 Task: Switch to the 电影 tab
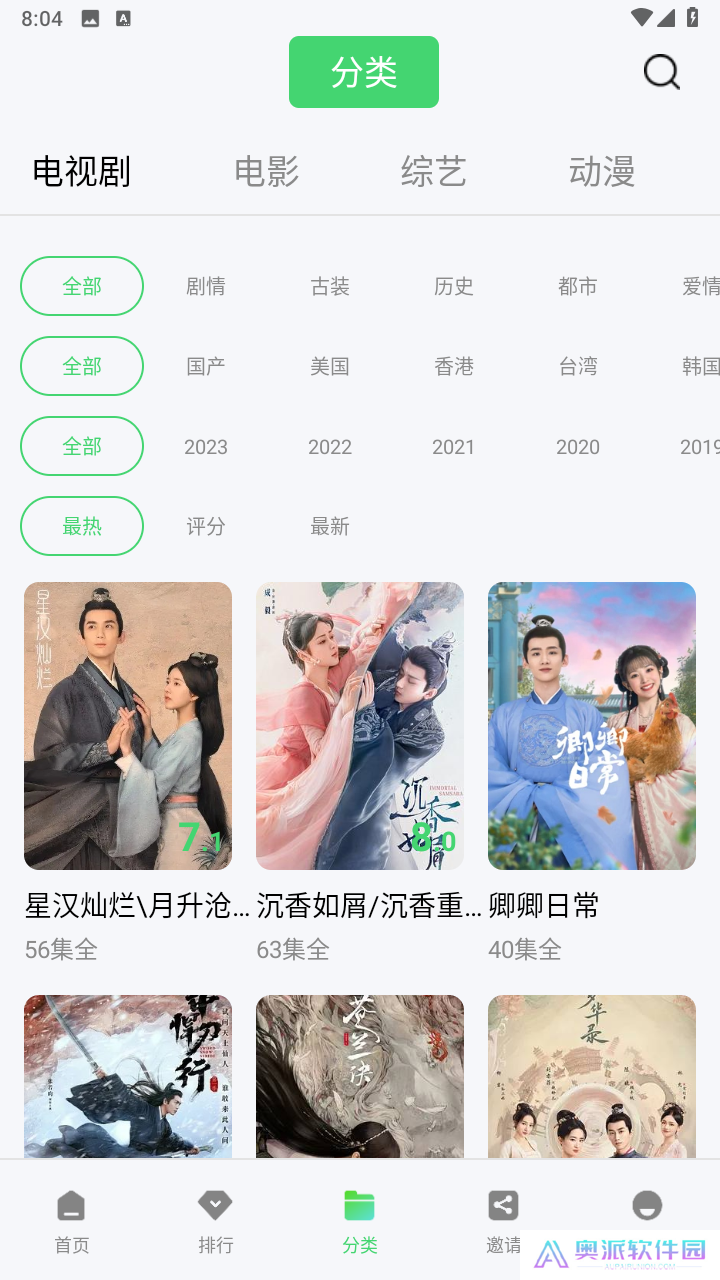tap(267, 172)
